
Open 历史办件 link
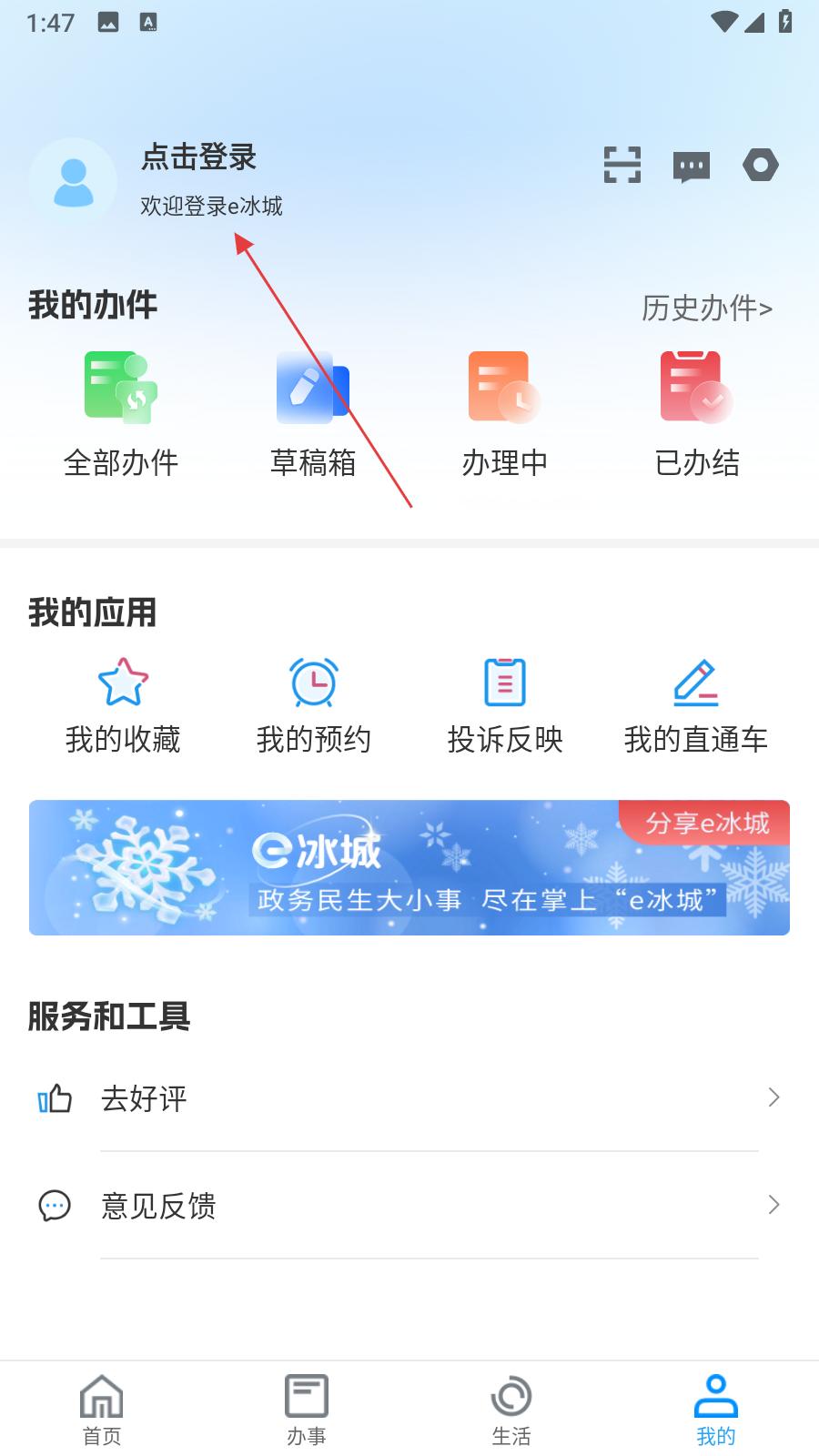tap(706, 308)
